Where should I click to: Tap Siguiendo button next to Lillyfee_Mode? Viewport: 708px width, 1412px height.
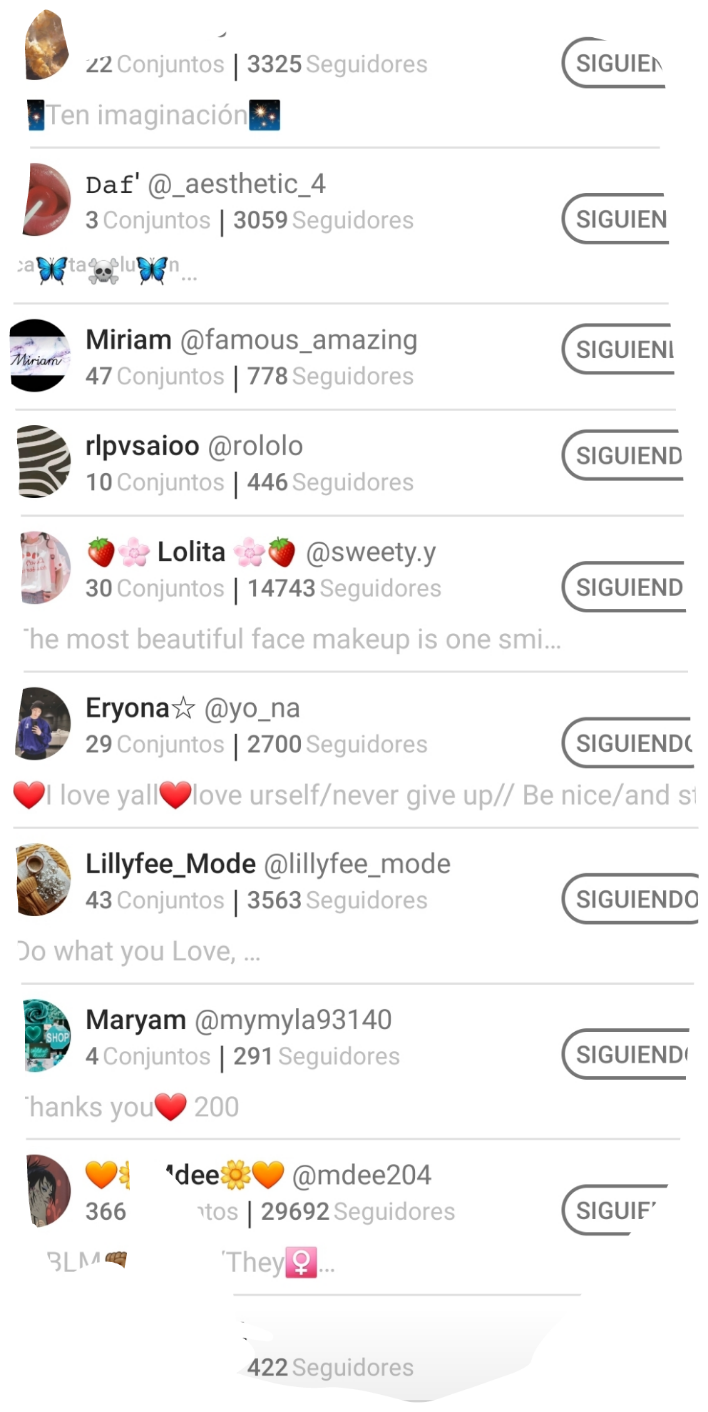pyautogui.click(x=630, y=899)
